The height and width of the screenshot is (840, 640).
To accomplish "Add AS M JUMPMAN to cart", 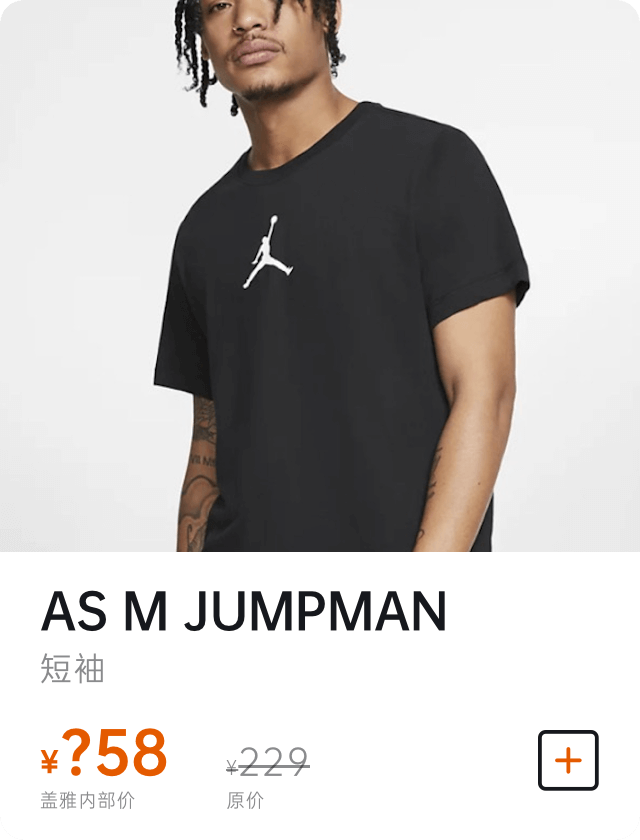I will [x=568, y=761].
